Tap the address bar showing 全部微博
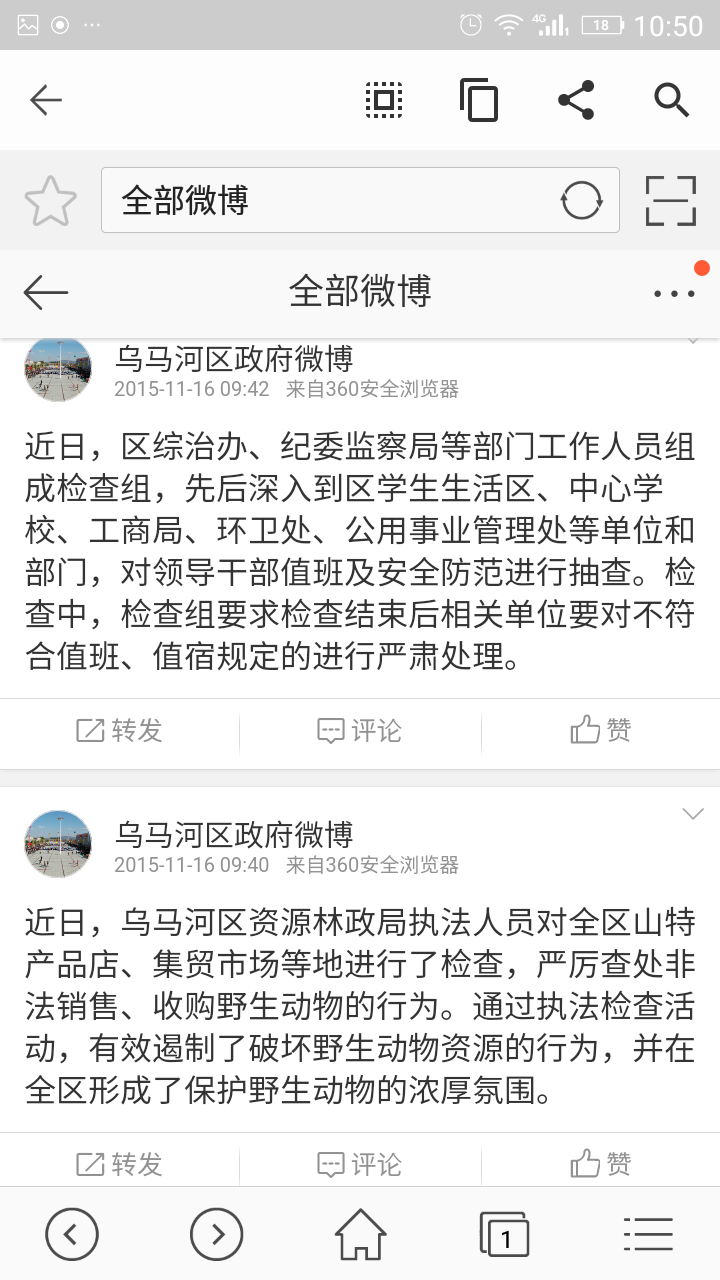720x1280 pixels. tap(330, 201)
